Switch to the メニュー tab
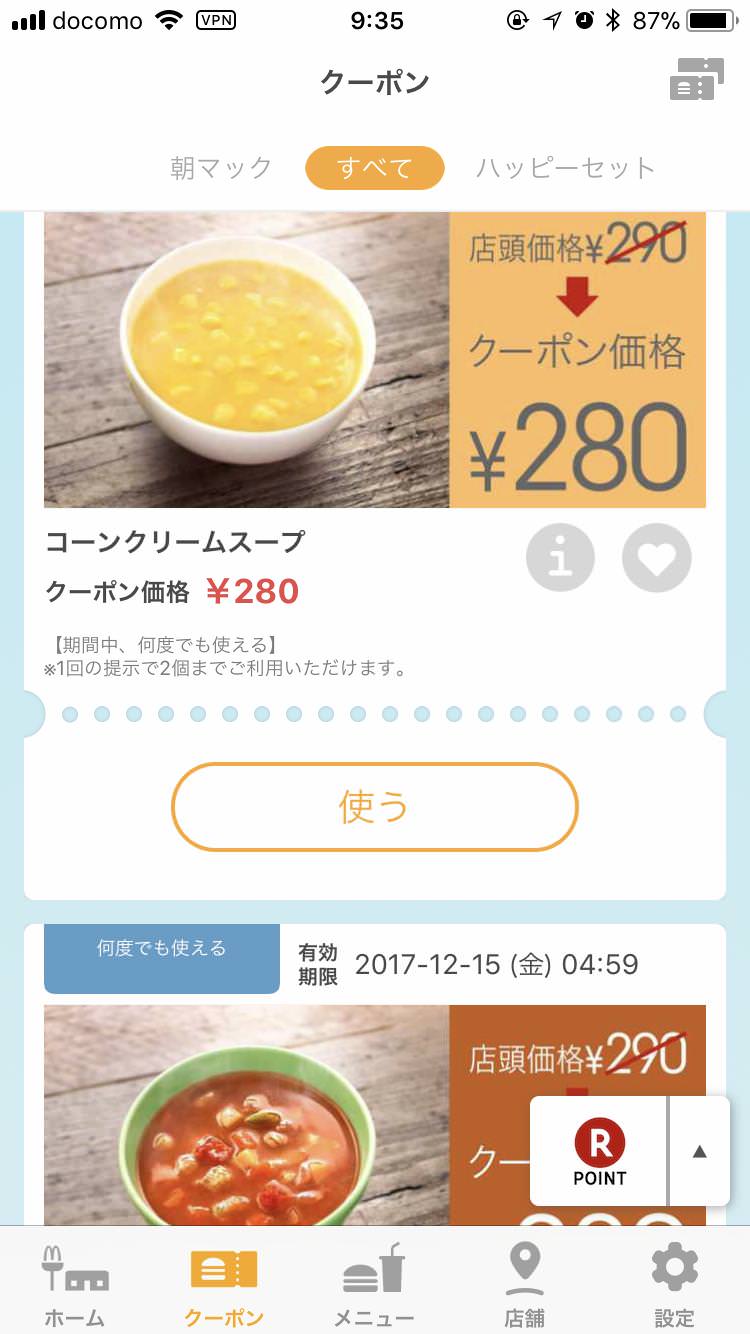Image resolution: width=750 pixels, height=1334 pixels. [x=374, y=1283]
